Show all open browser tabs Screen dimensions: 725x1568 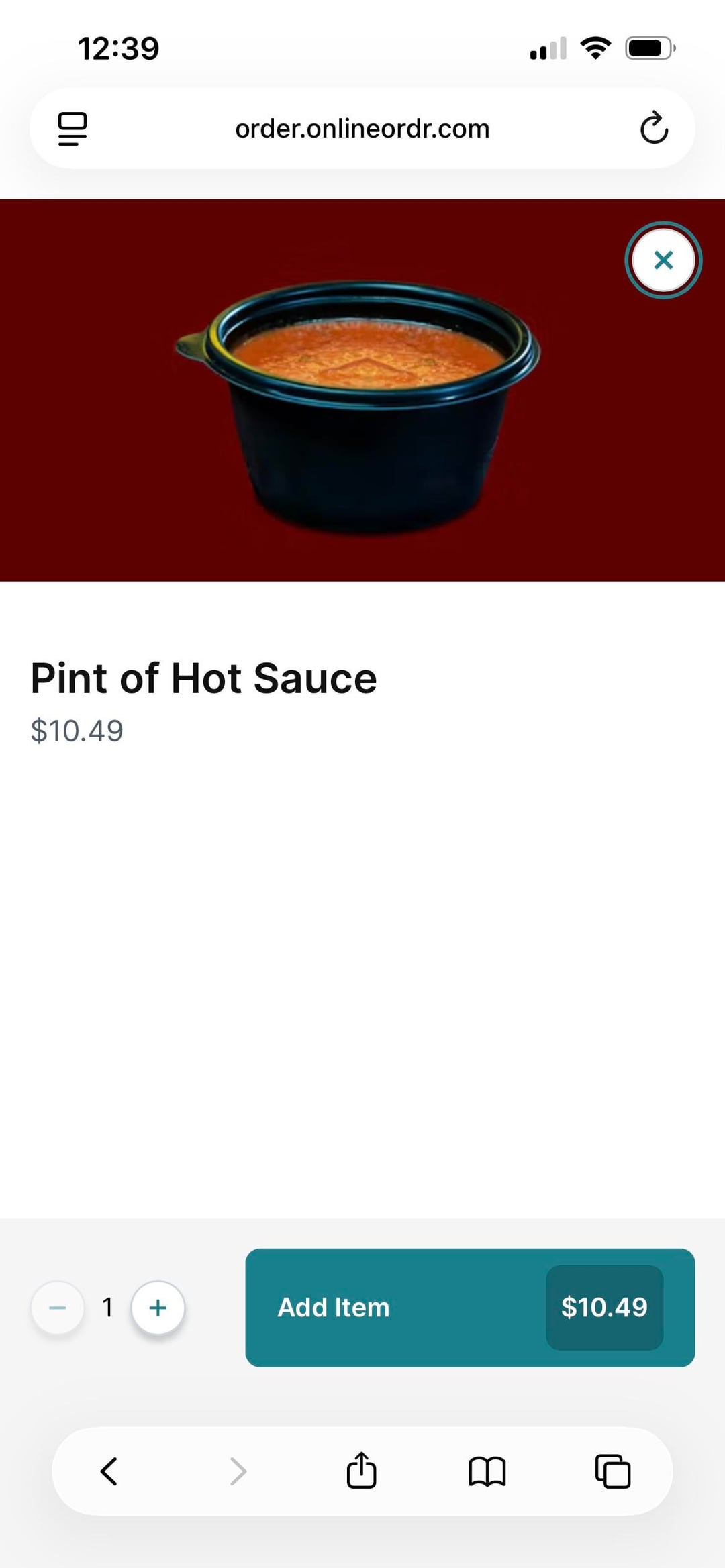click(x=613, y=1471)
